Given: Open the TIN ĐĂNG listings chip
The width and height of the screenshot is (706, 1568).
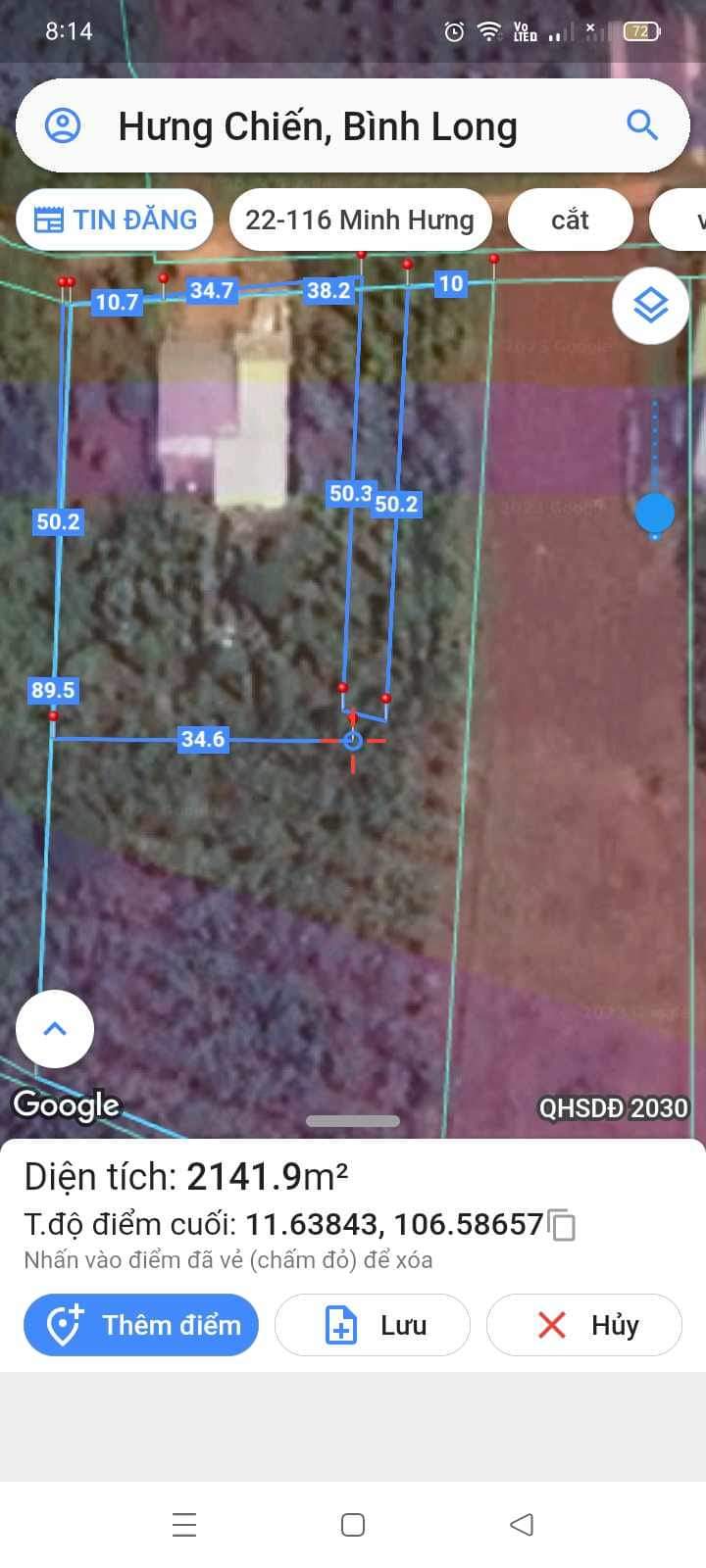Looking at the screenshot, I should 117,220.
